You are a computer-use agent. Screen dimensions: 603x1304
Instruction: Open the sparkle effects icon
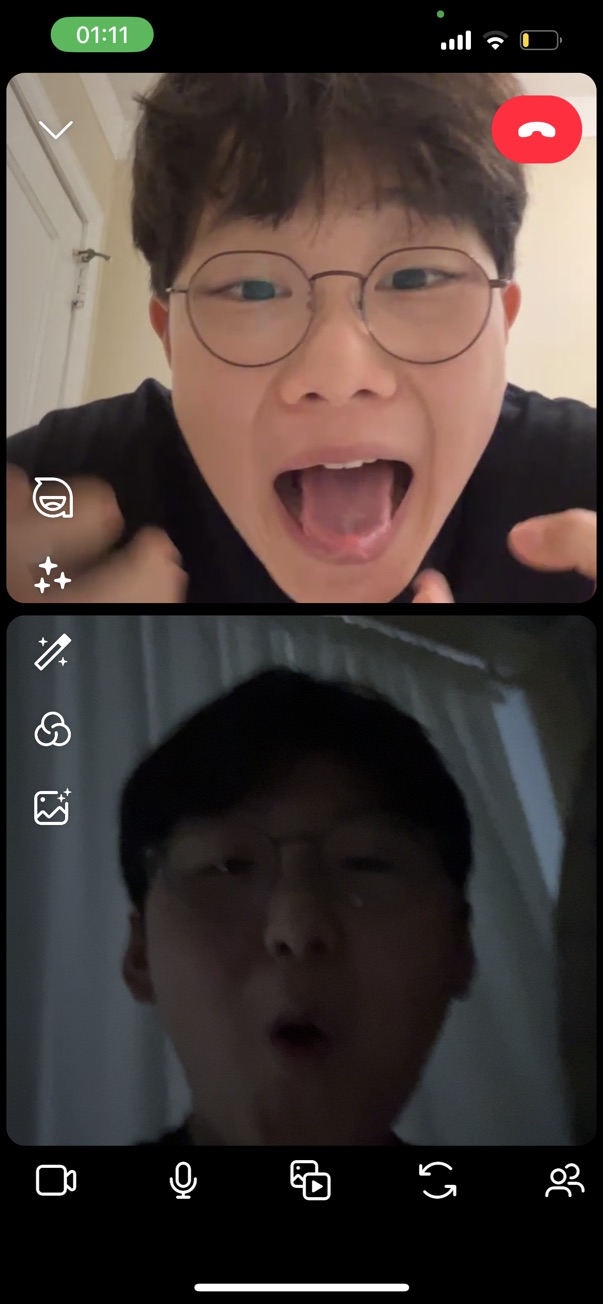(x=52, y=574)
